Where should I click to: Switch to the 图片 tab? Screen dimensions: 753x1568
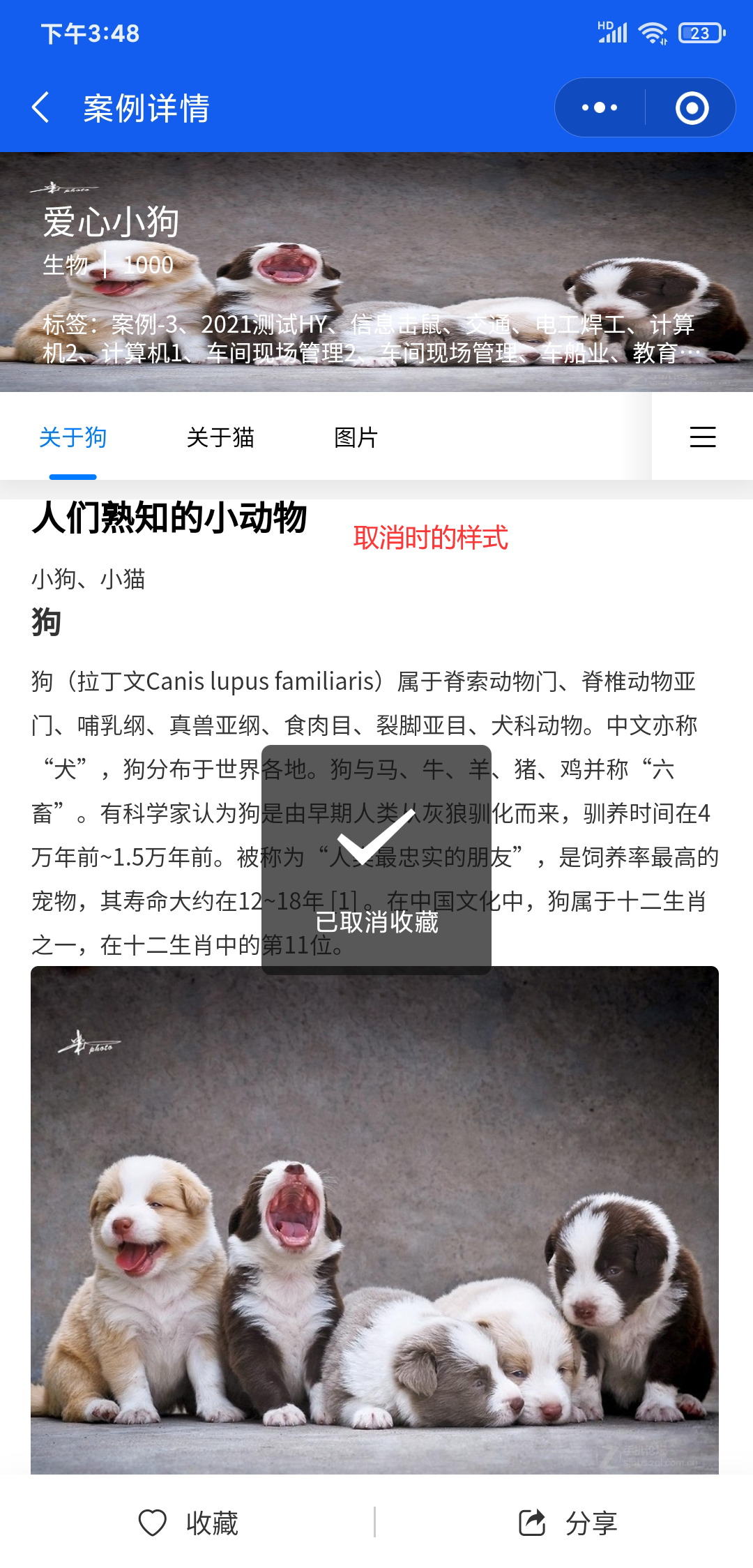pos(356,437)
